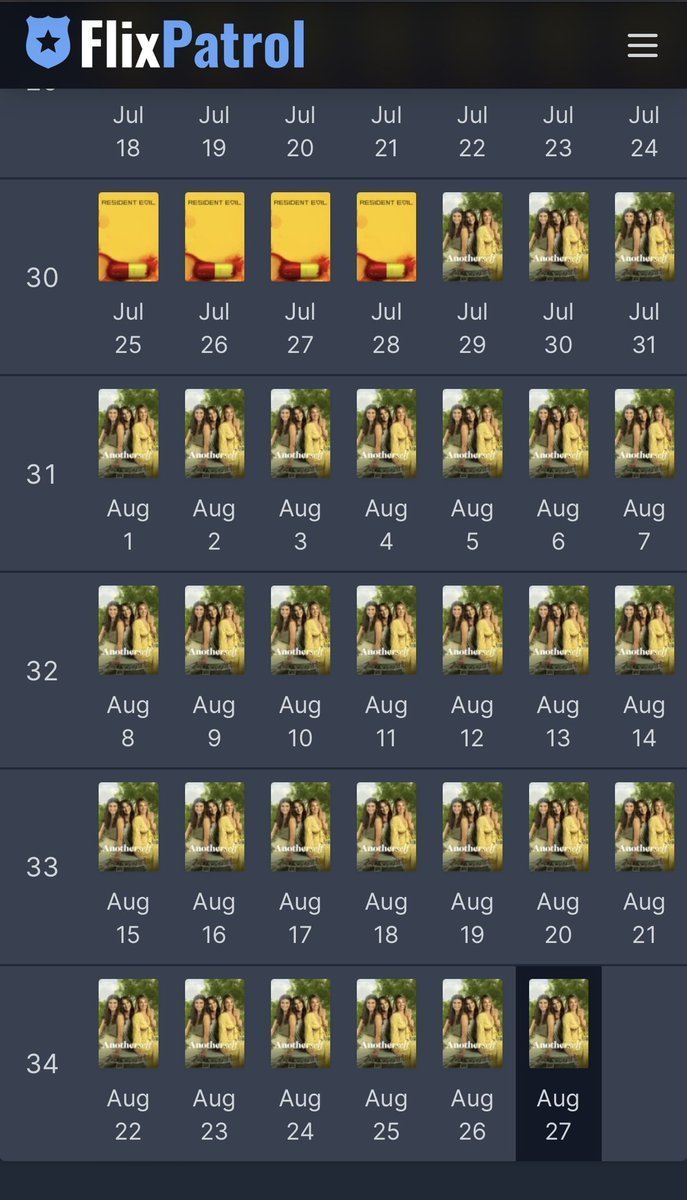This screenshot has height=1200, width=687.
Task: Open the Aug 8 poster thumbnail
Action: click(128, 630)
